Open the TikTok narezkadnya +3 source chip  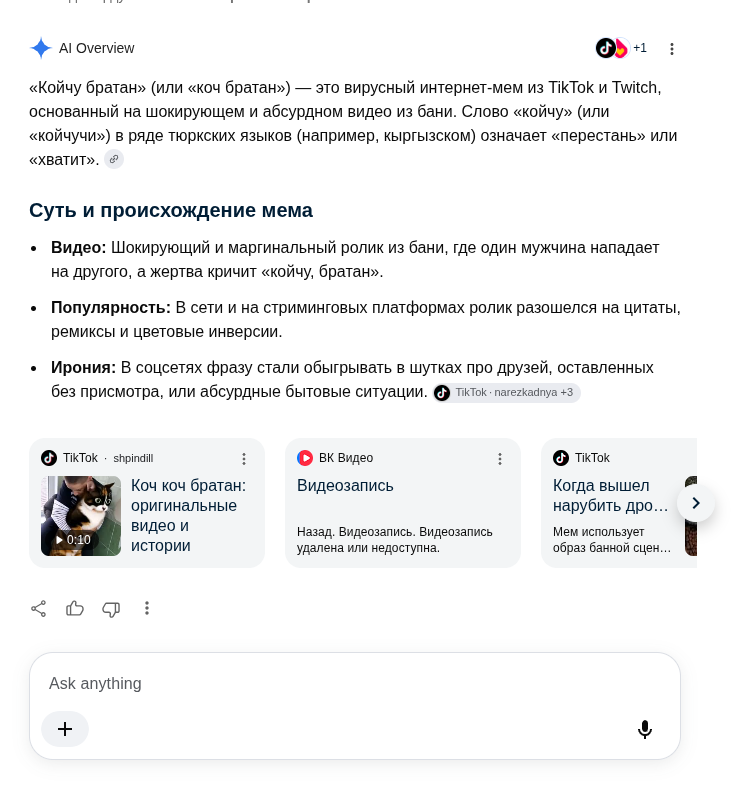coord(507,392)
